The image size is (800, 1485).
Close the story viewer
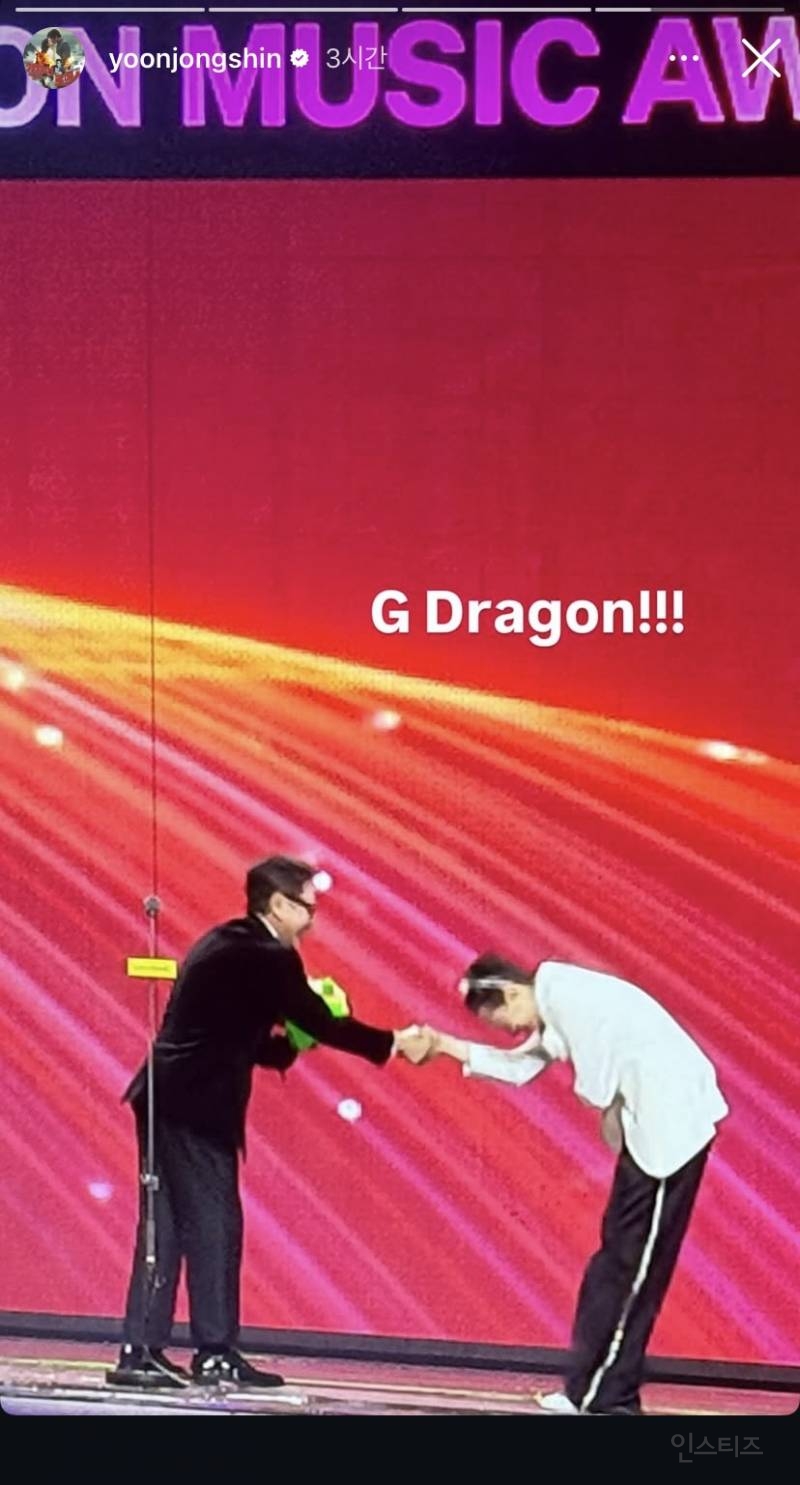(761, 58)
